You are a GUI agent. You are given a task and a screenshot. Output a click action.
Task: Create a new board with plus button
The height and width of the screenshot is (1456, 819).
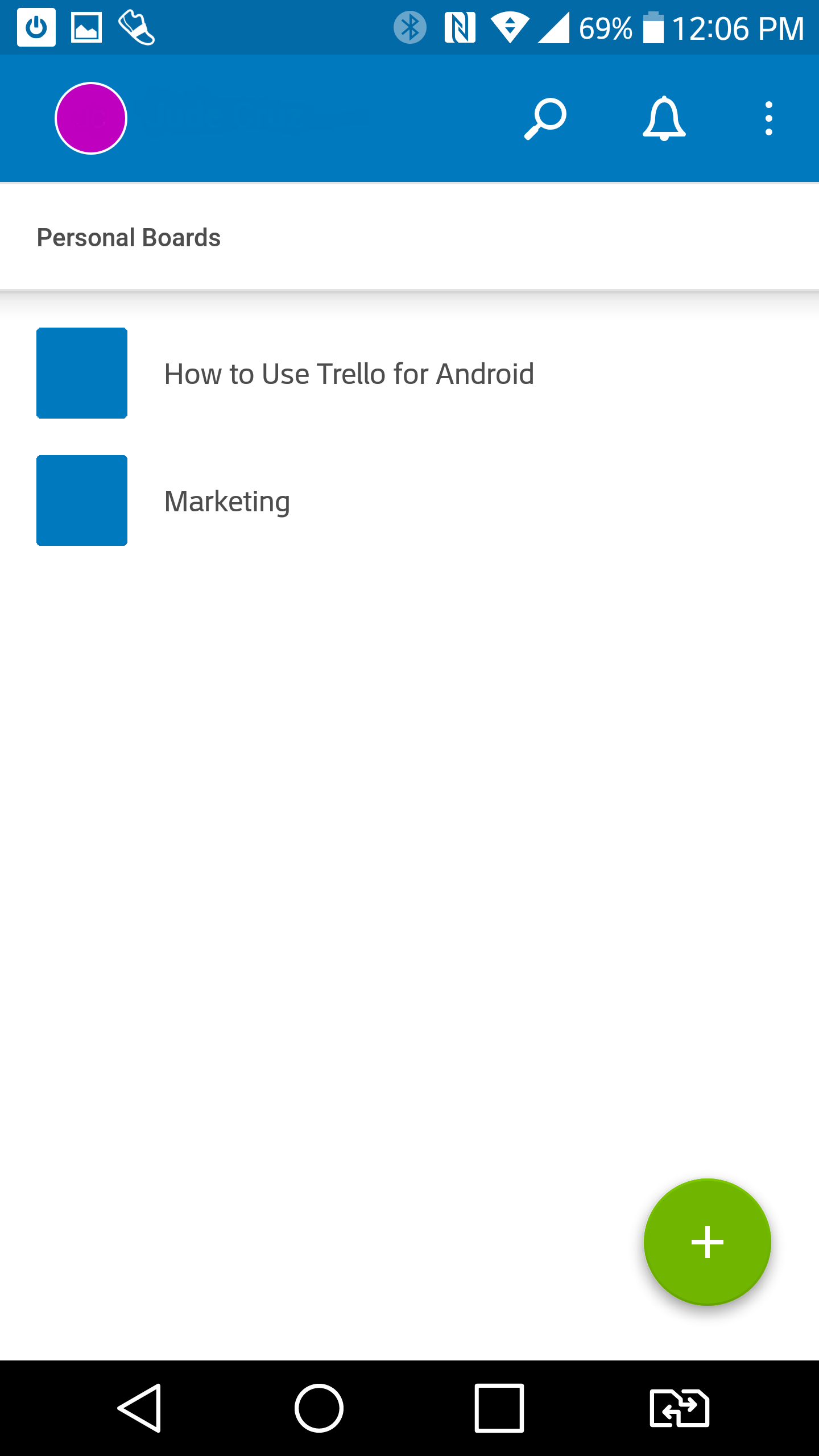707,1242
